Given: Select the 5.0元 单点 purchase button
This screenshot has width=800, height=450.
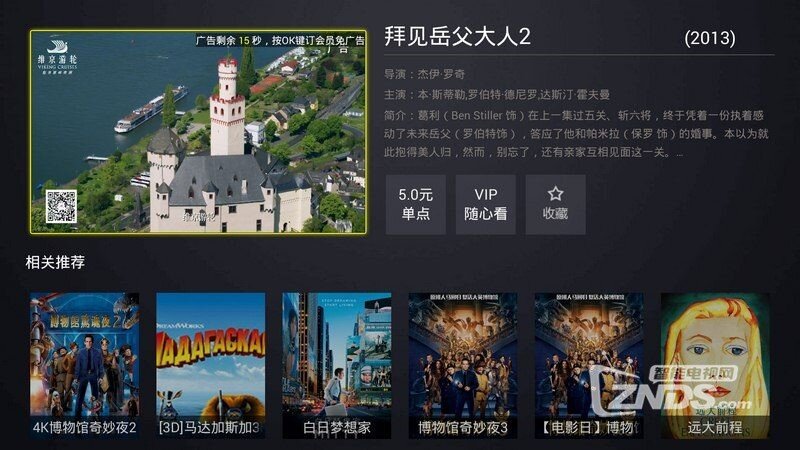Looking at the screenshot, I should tap(415, 204).
